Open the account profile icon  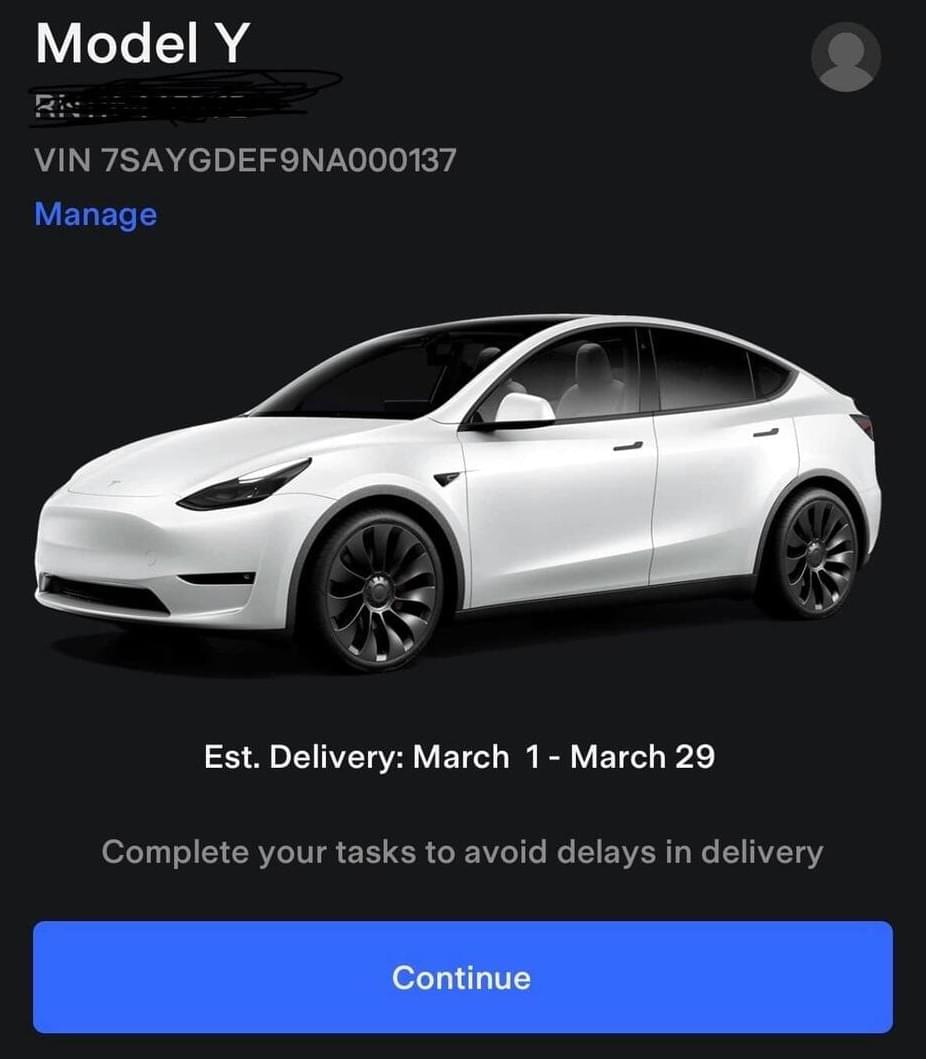pyautogui.click(x=845, y=57)
